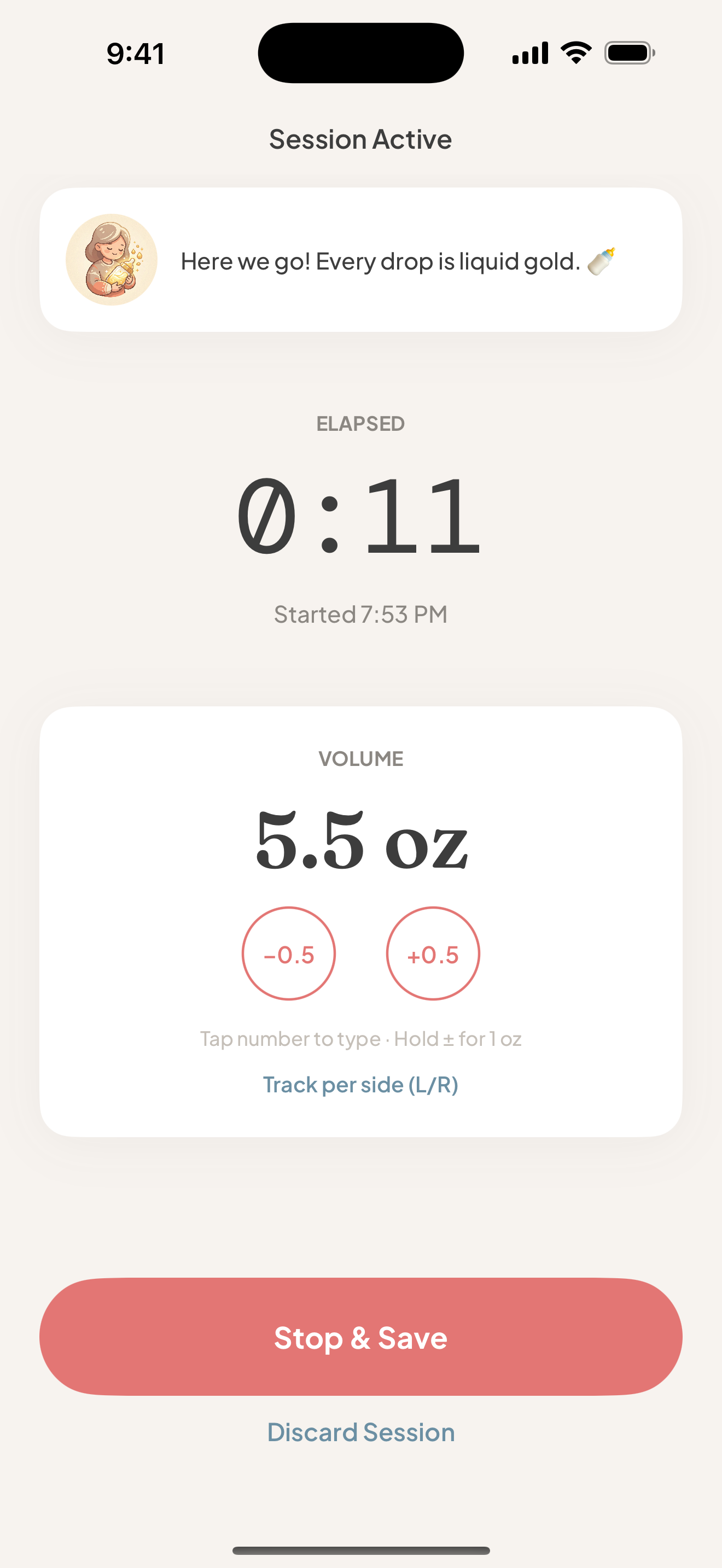Discard the current session

[360, 1432]
